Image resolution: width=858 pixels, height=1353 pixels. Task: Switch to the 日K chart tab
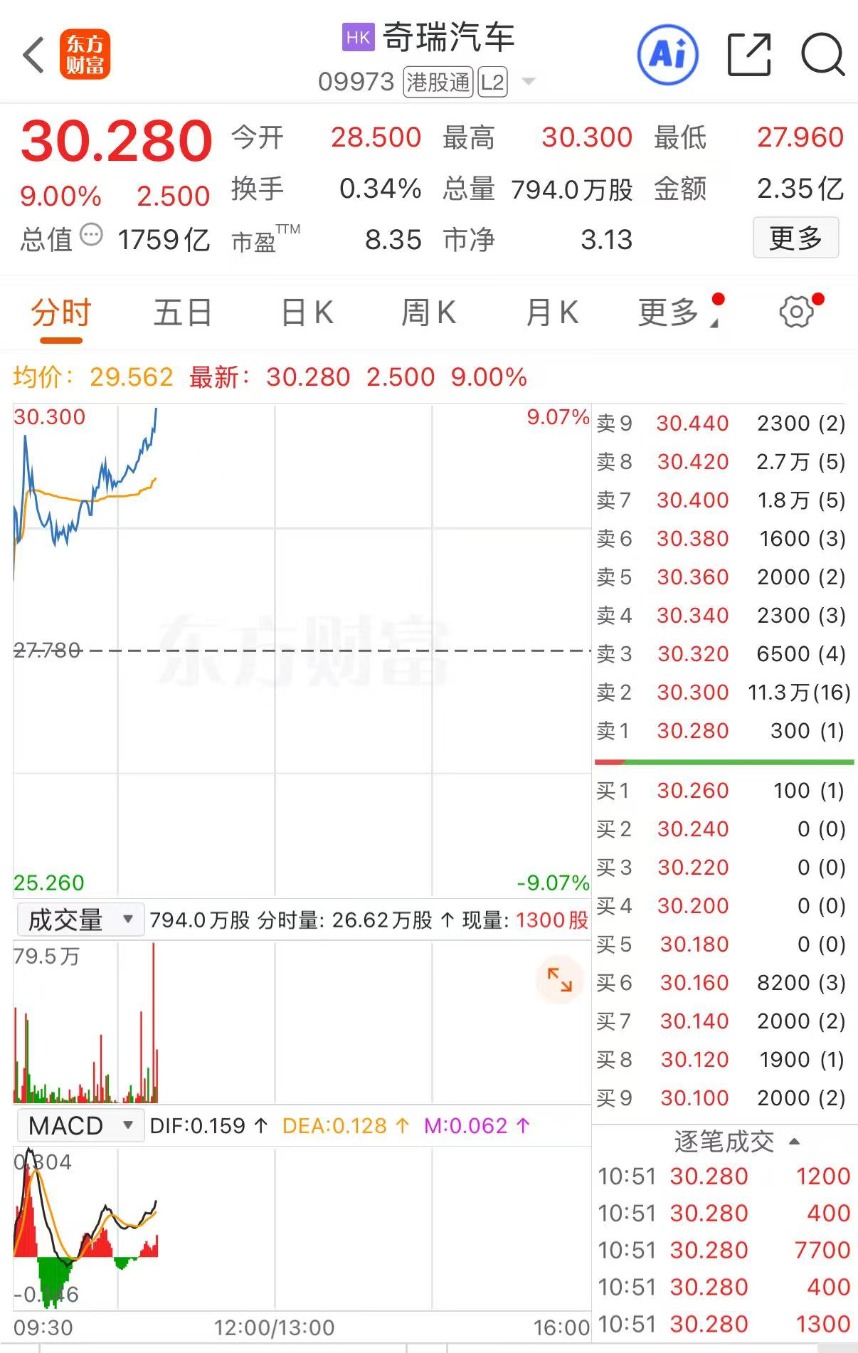[306, 313]
